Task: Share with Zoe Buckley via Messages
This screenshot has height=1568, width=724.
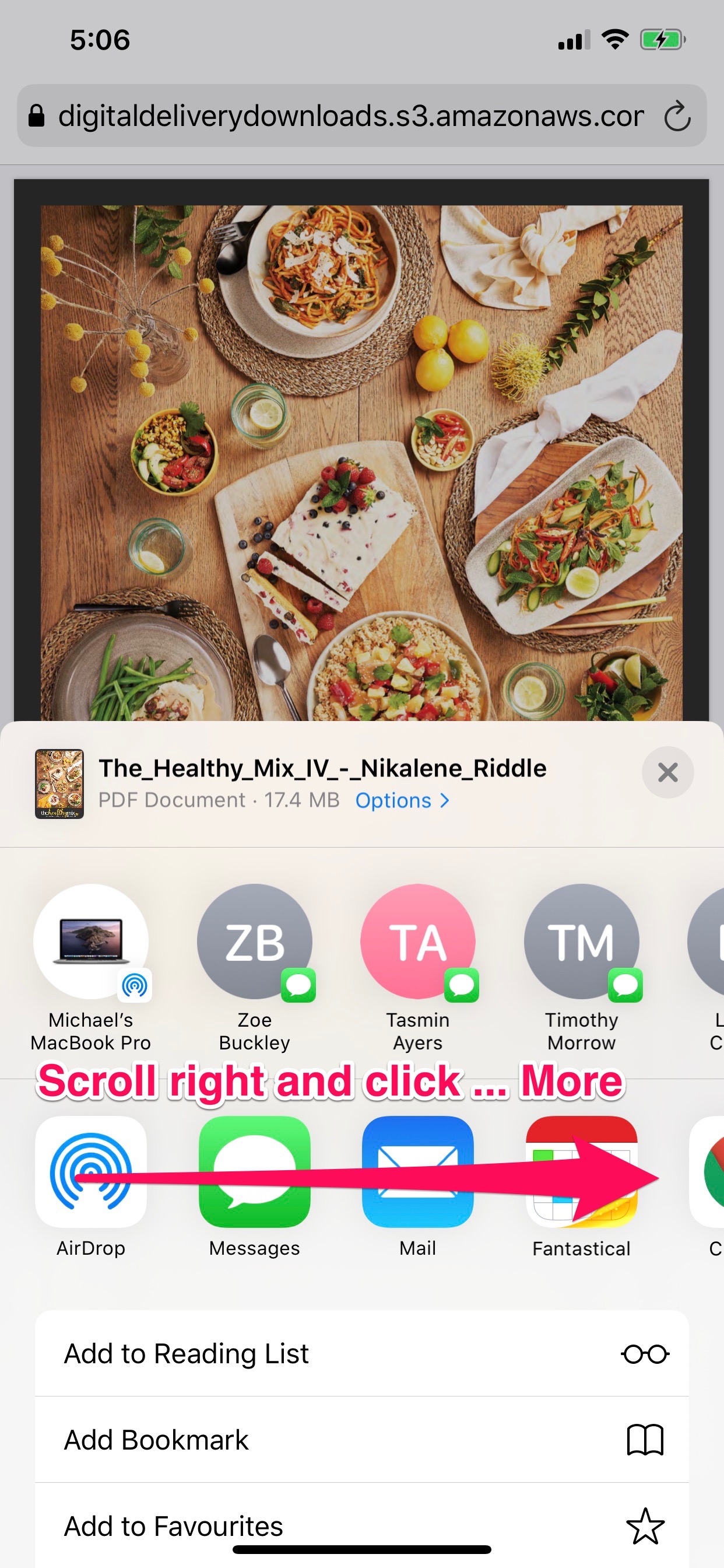Action: point(254,942)
